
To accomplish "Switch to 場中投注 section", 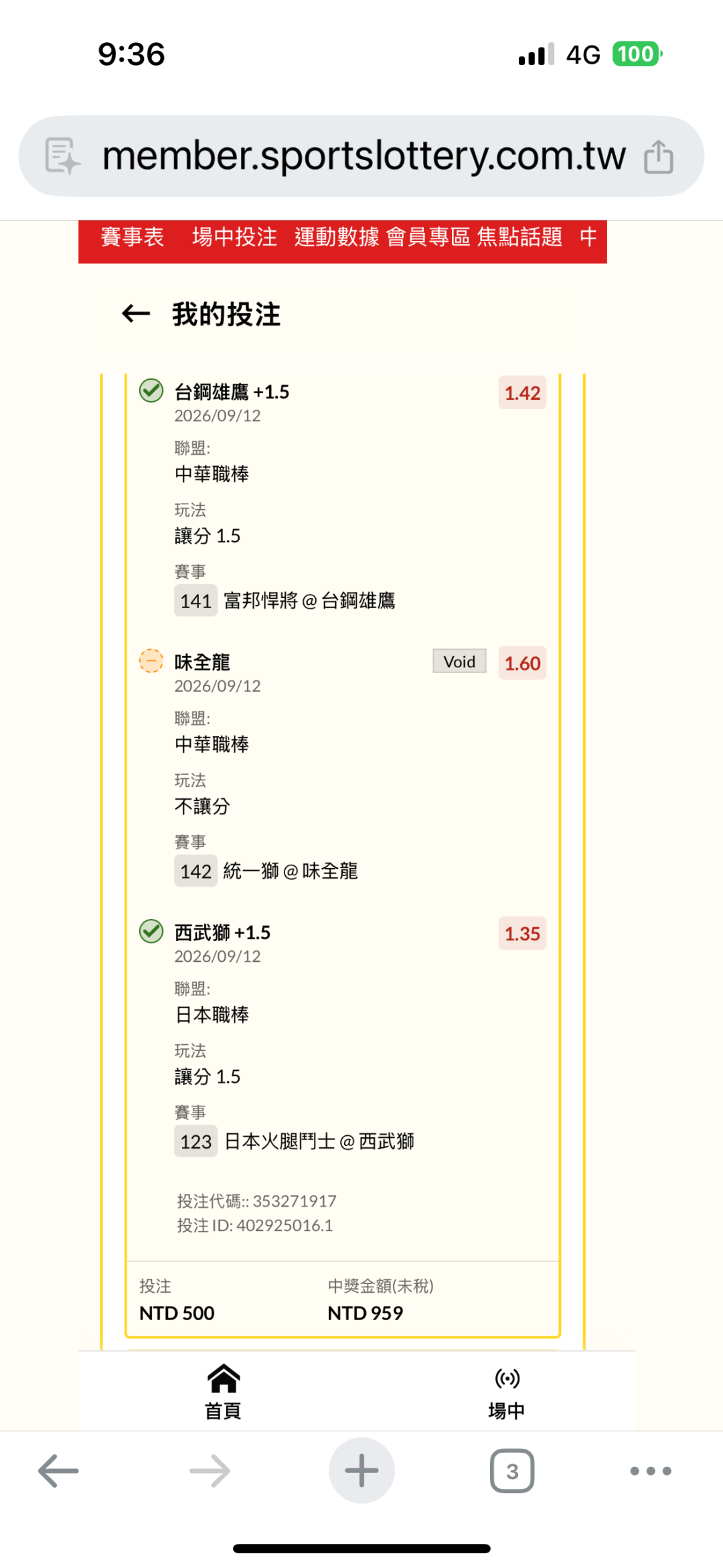I will (x=234, y=237).
